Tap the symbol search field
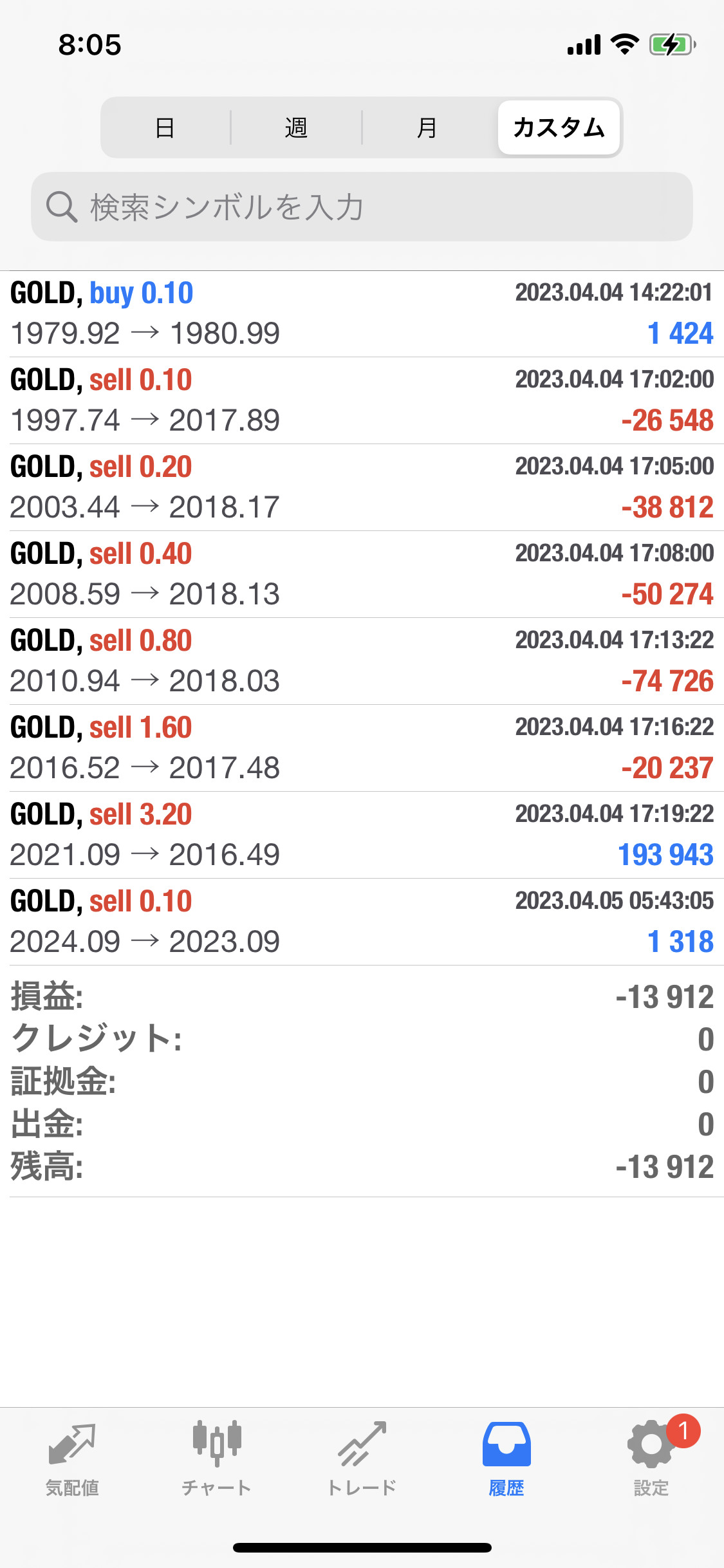This screenshot has height=1568, width=724. 362,207
